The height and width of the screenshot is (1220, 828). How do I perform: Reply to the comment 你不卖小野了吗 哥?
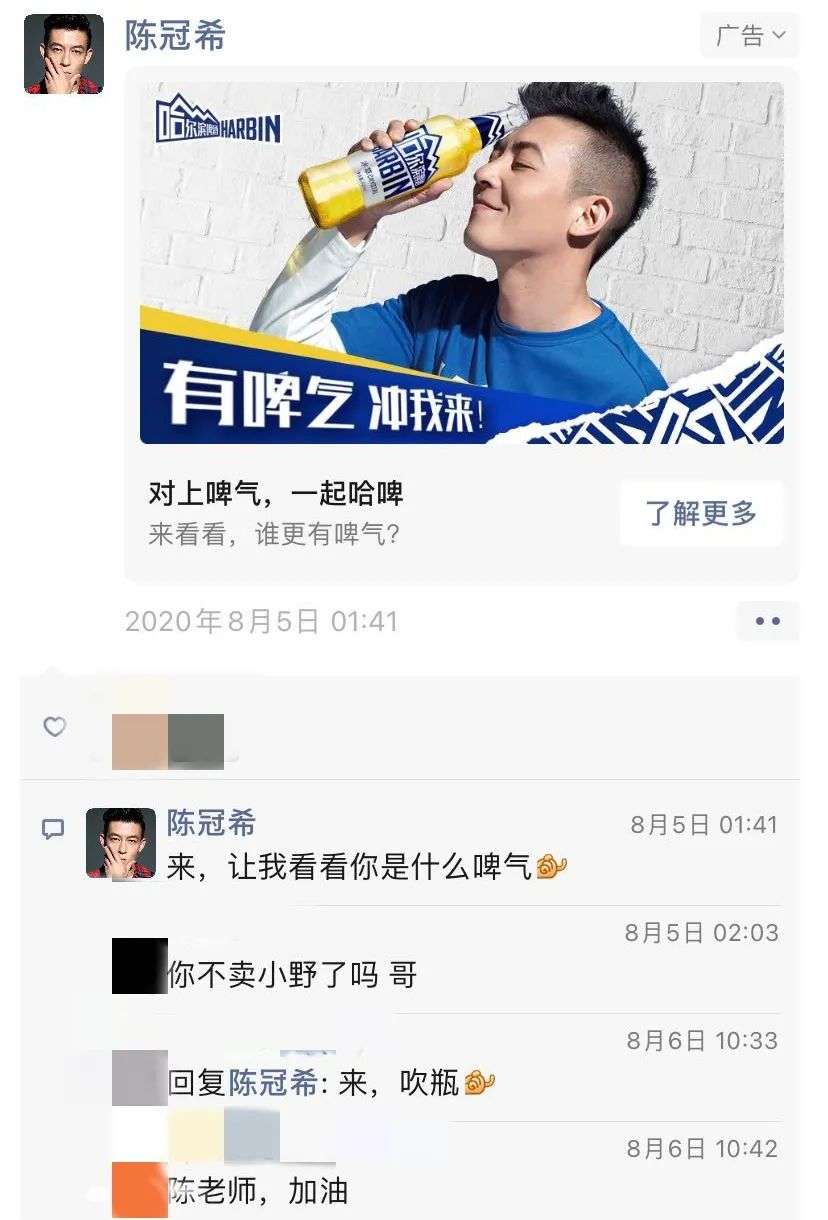(x=292, y=974)
